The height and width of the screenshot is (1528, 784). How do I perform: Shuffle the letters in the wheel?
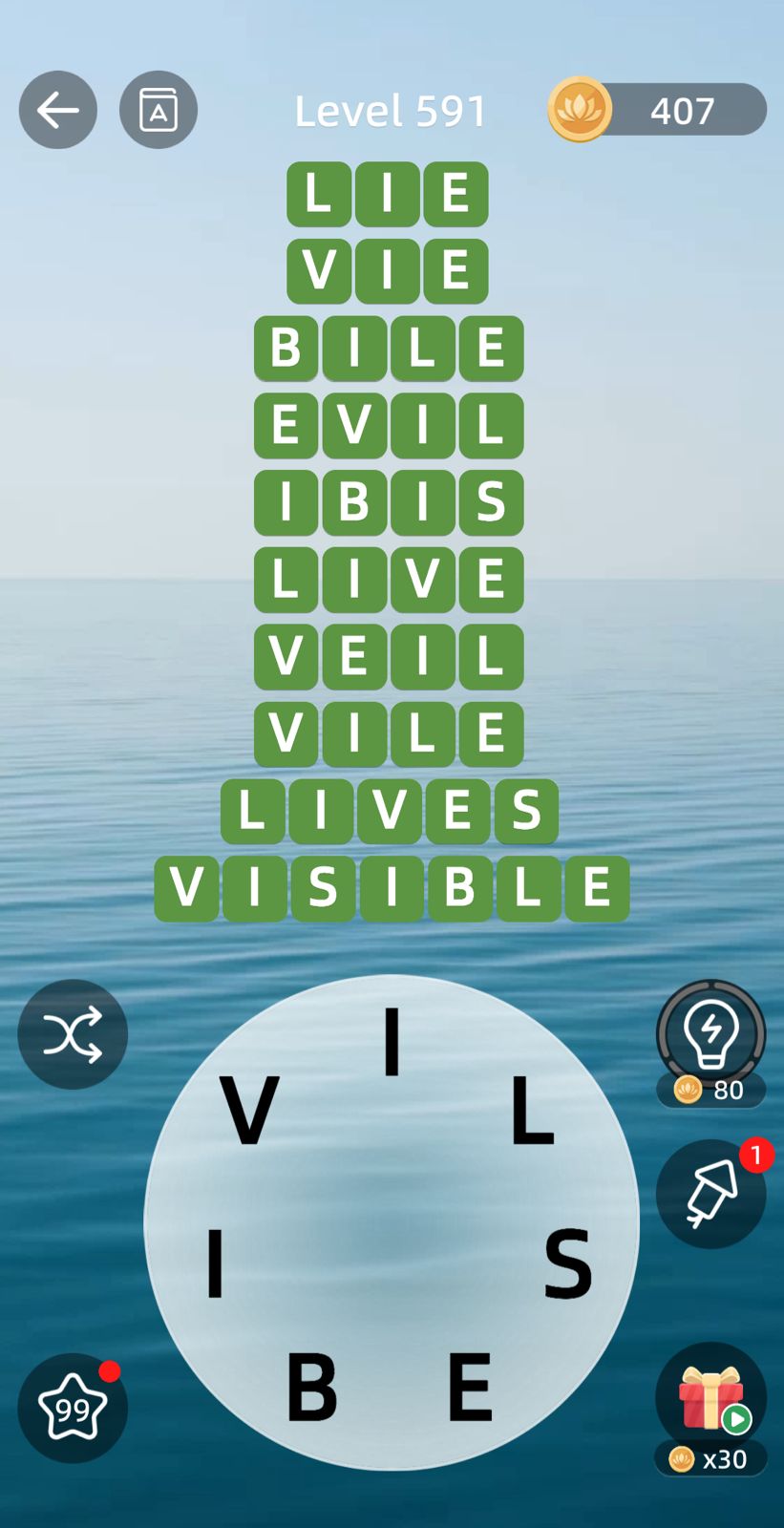(73, 1034)
